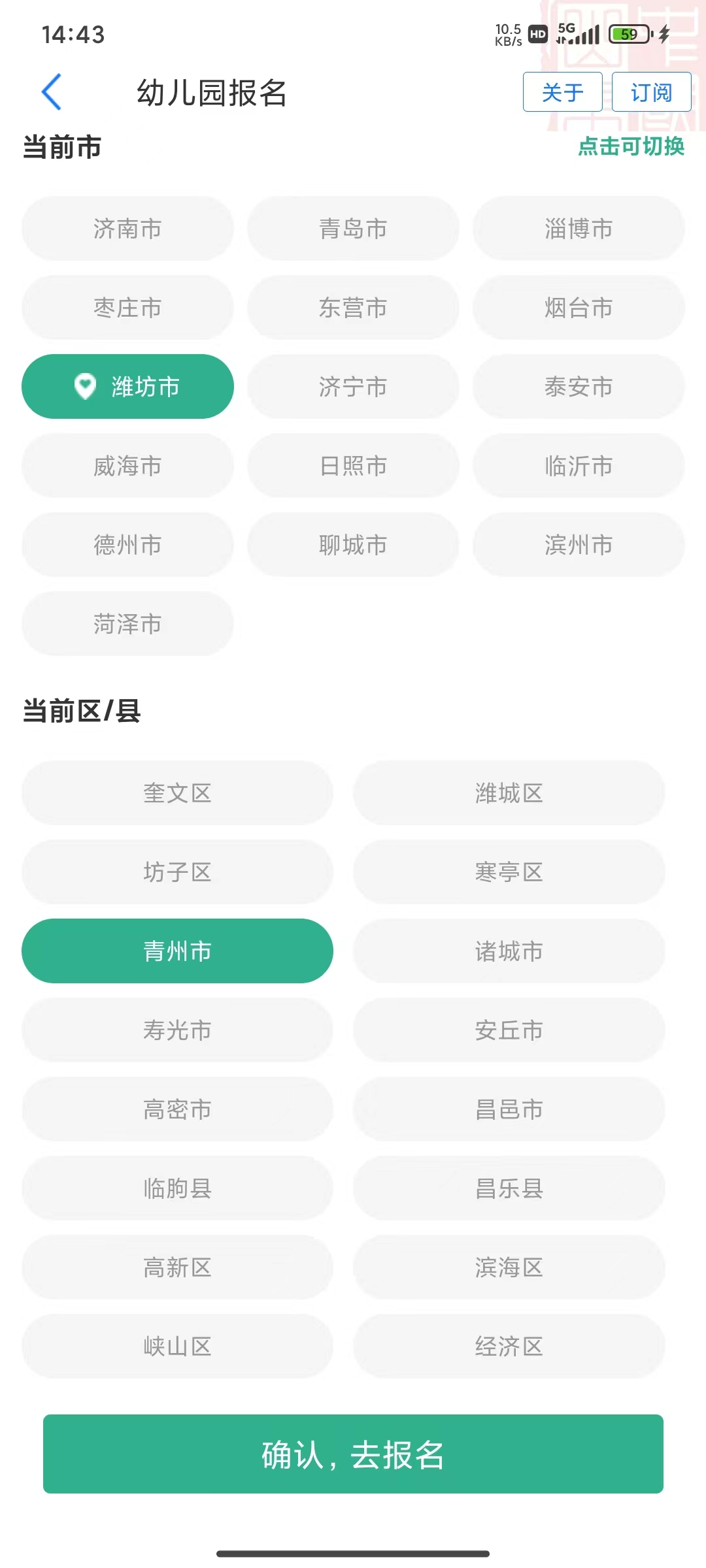706x1568 pixels.
Task: Select the 潍城区 district
Action: coord(509,793)
